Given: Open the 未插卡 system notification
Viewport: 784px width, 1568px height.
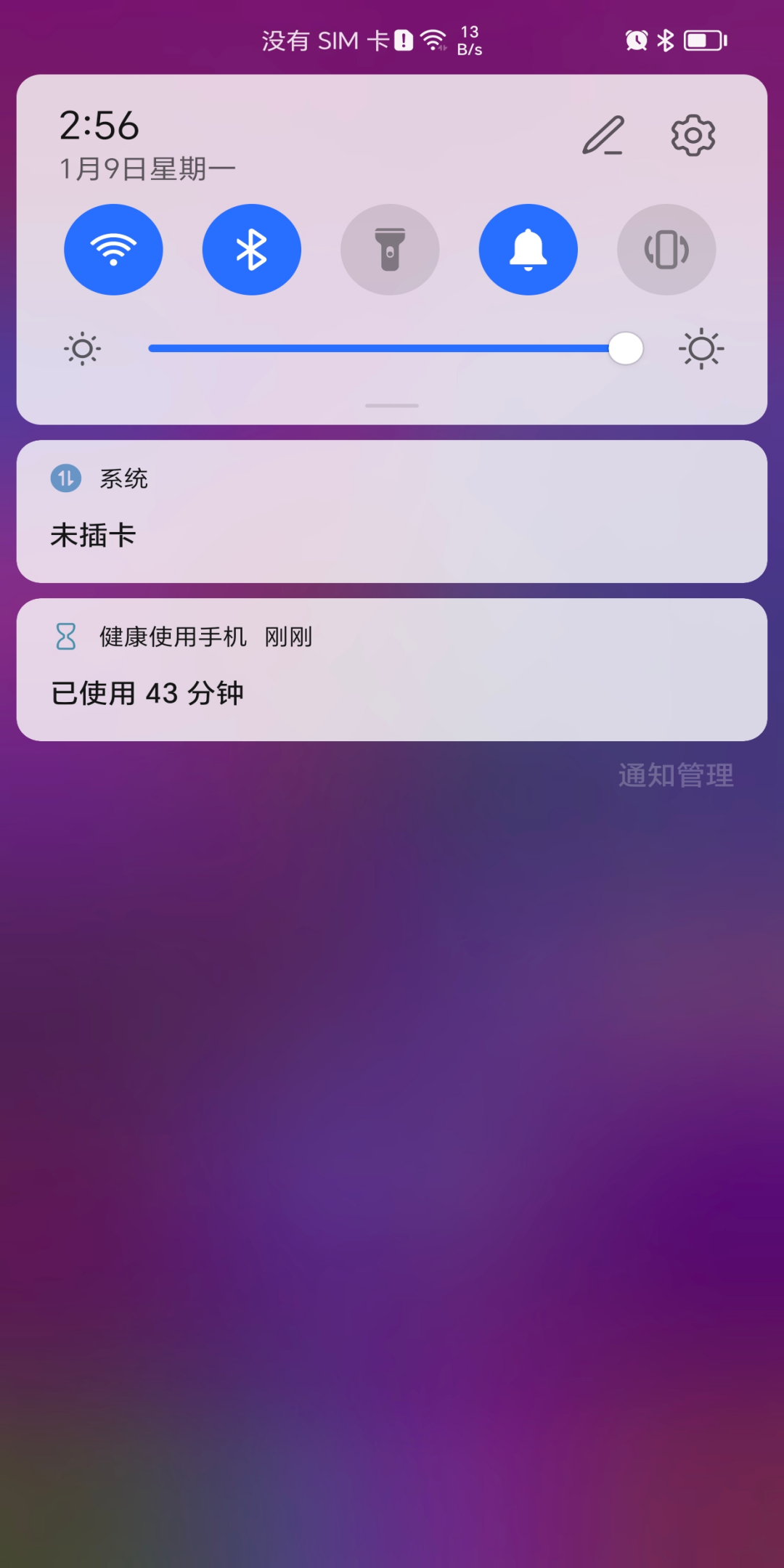Looking at the screenshot, I should pyautogui.click(x=392, y=512).
